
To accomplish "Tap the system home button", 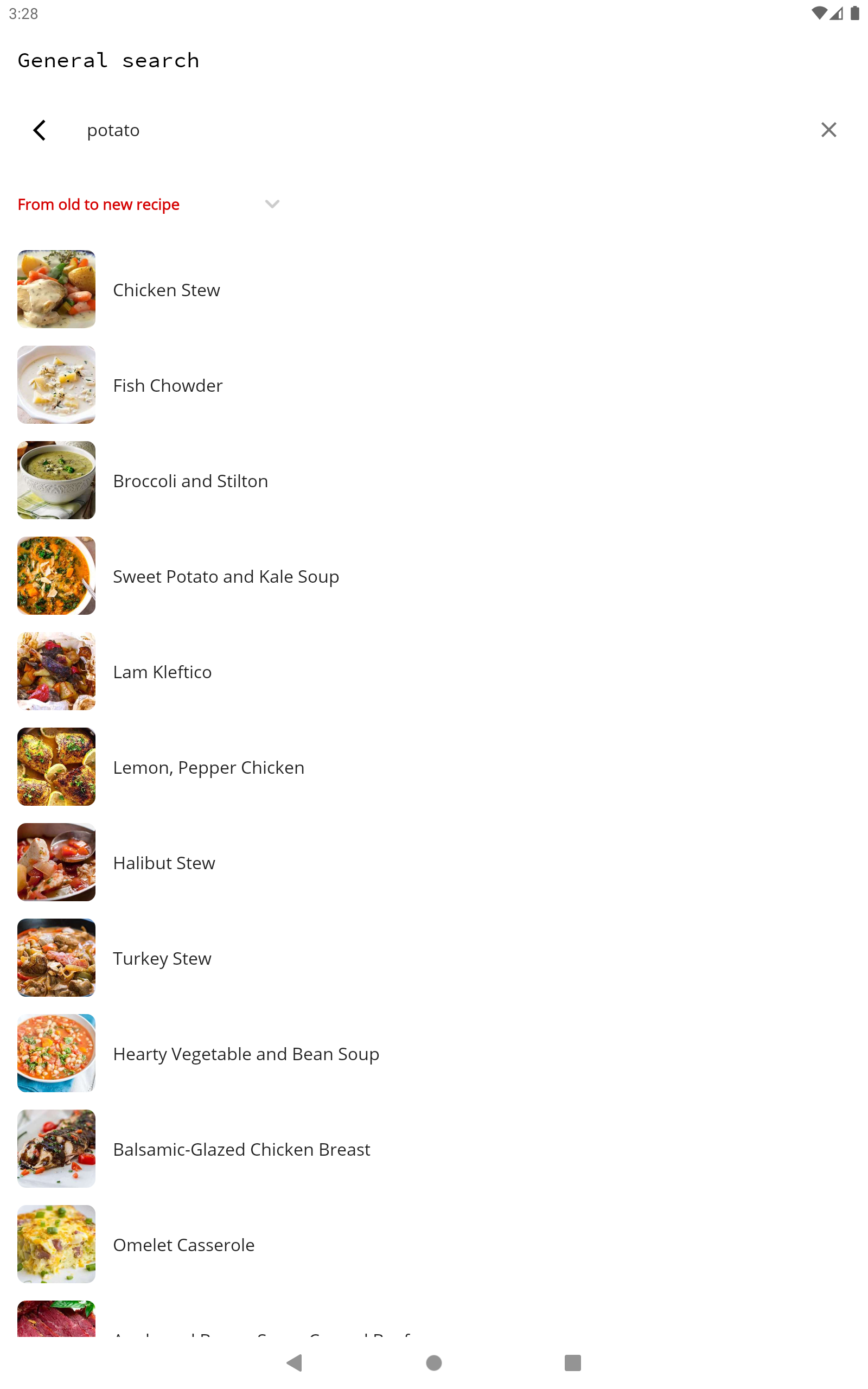I will point(434,1362).
